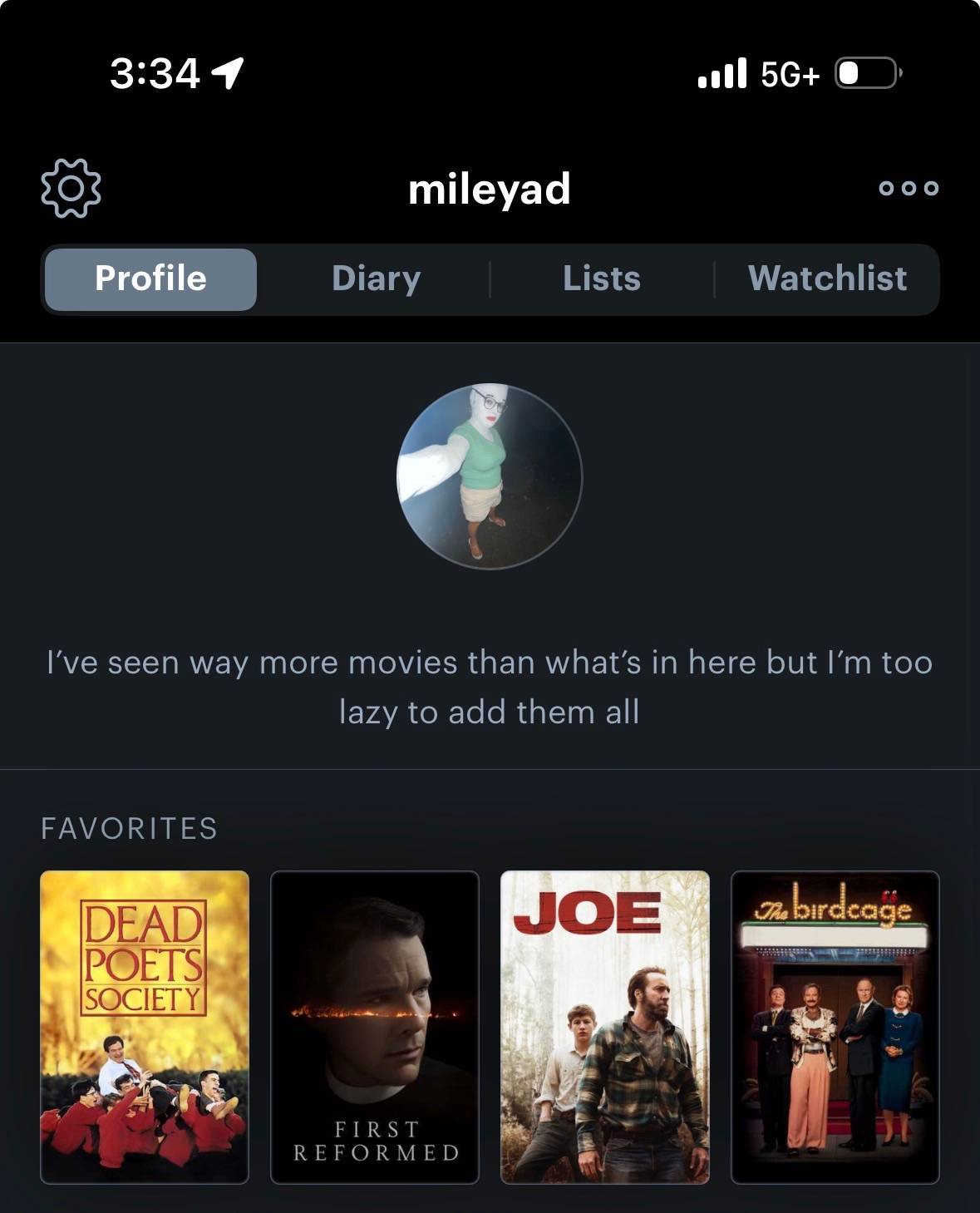980x1213 pixels.
Task: Open The Birdcage poster
Action: 835,1027
